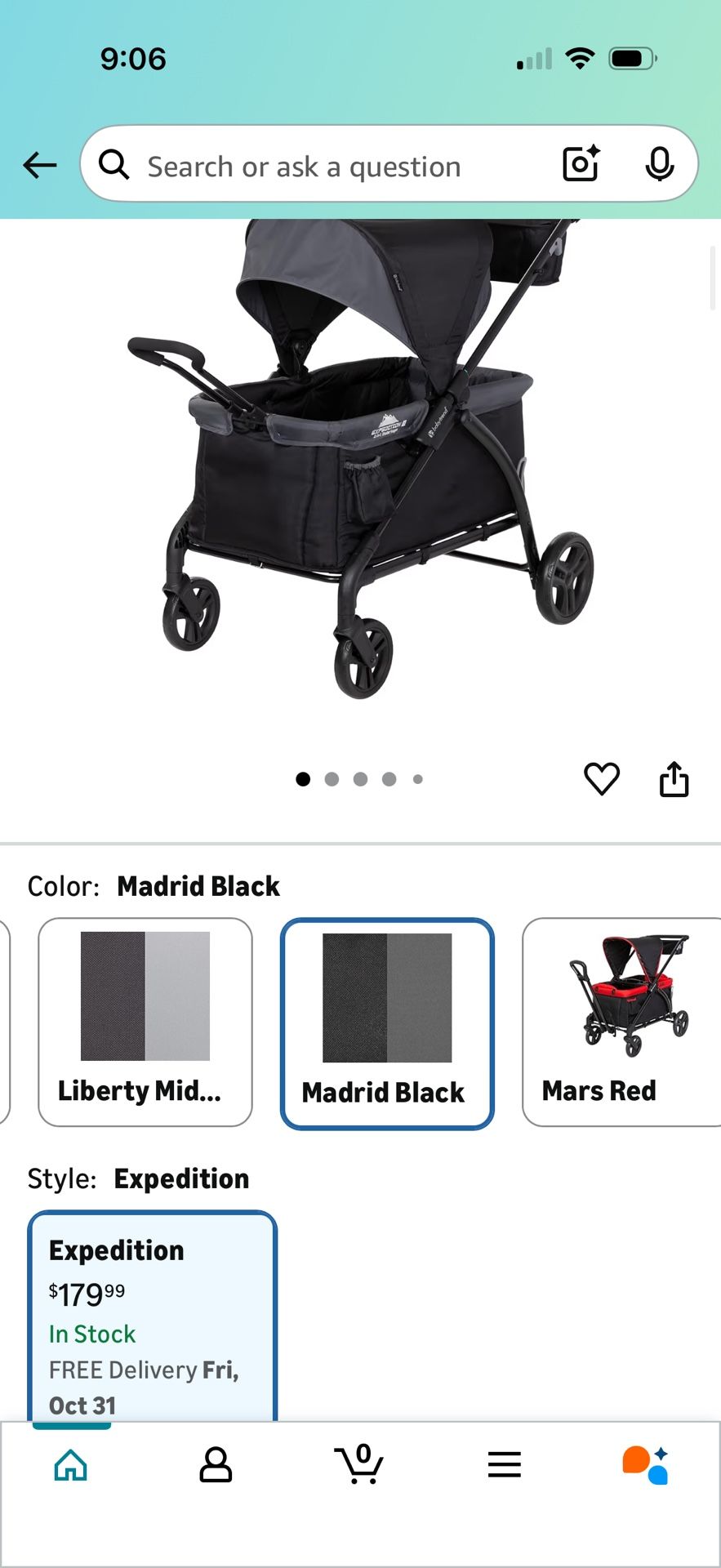Open the camera visual search
The image size is (721, 1568).
point(580,164)
